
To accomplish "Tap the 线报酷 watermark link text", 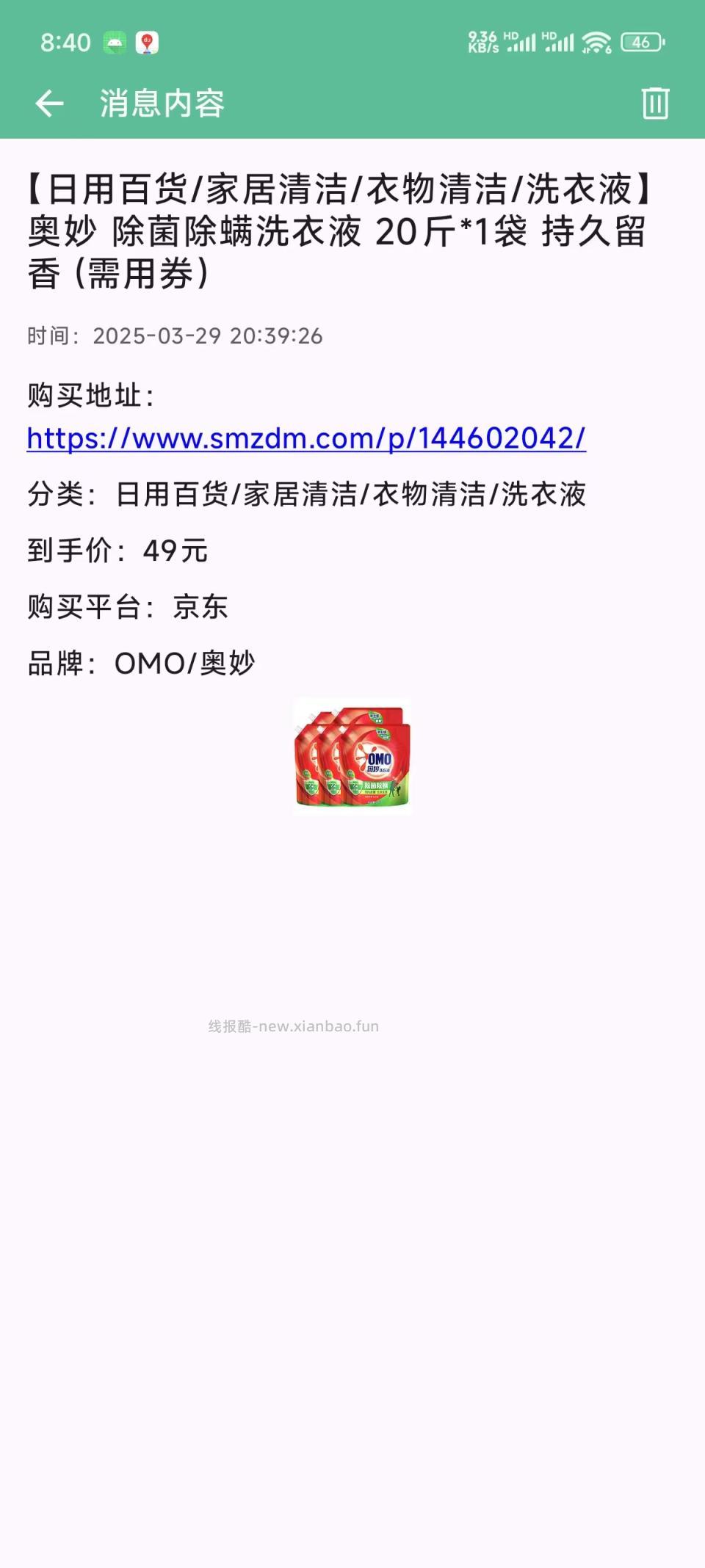I will (292, 1026).
